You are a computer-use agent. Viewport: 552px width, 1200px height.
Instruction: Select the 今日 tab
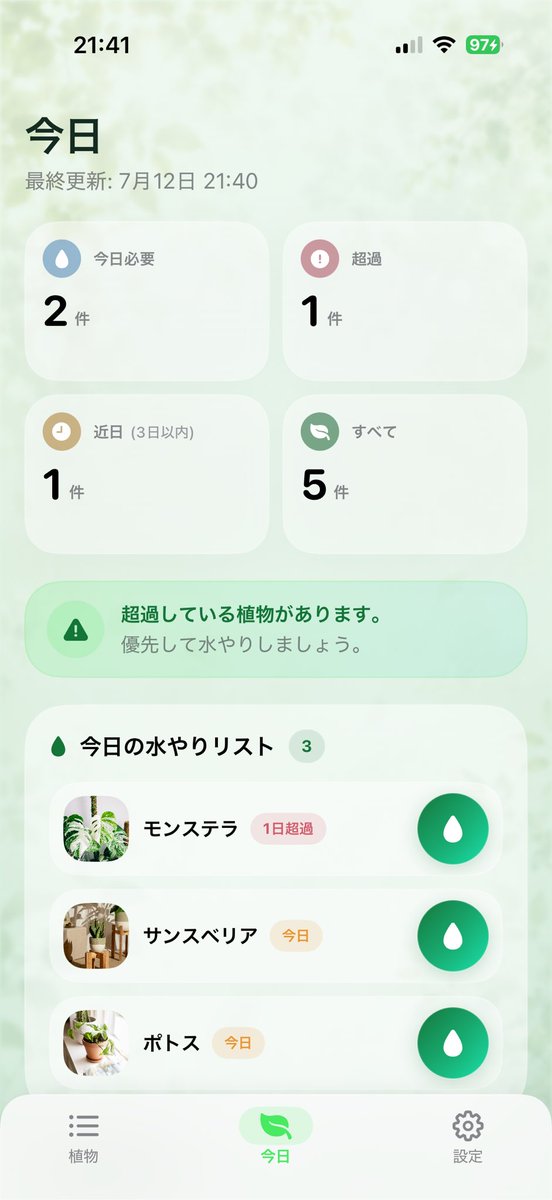(276, 1138)
